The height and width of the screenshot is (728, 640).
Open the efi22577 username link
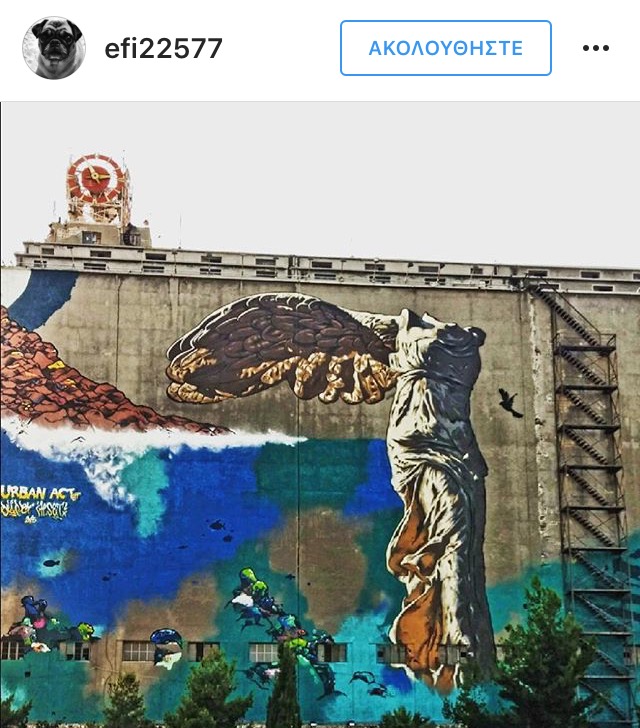[163, 48]
